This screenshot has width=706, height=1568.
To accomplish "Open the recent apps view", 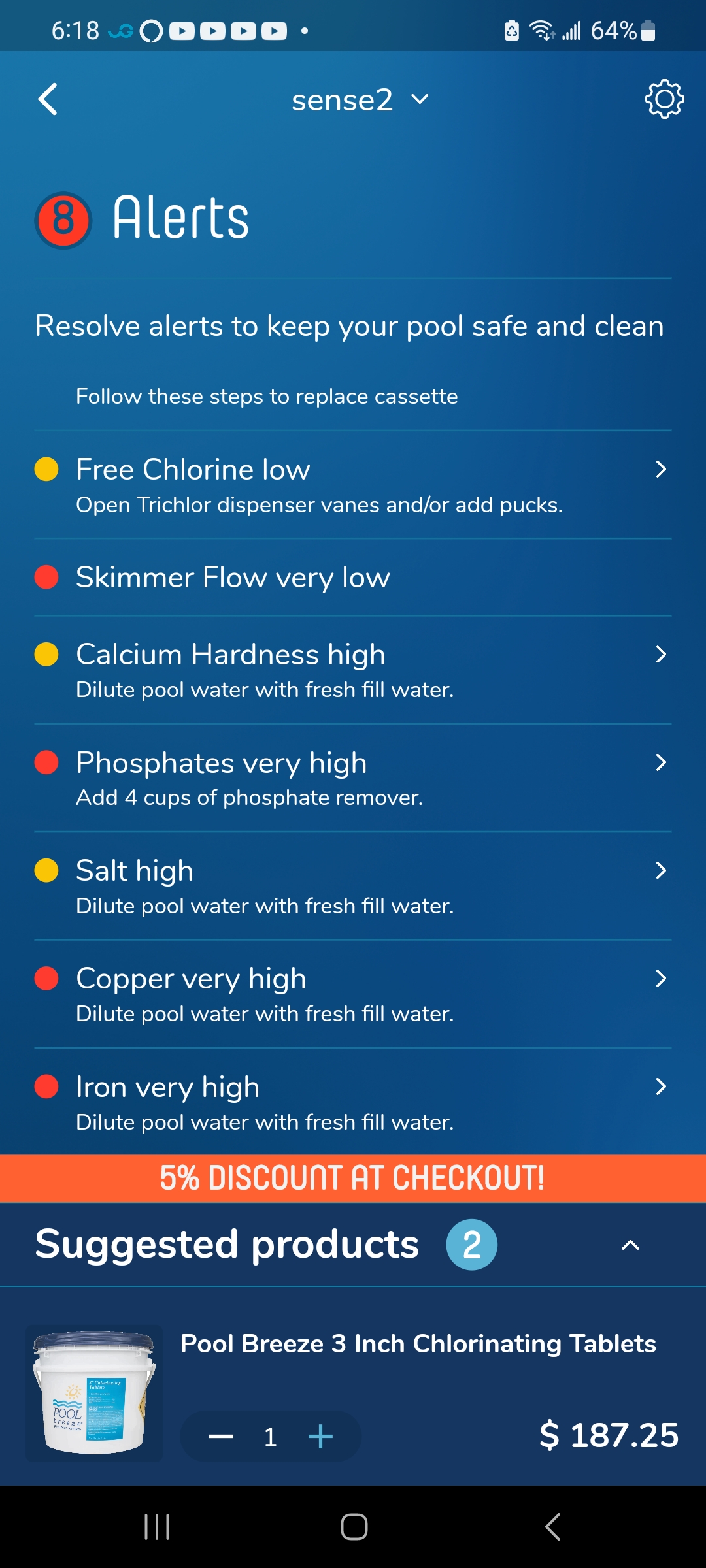I will tap(157, 1527).
